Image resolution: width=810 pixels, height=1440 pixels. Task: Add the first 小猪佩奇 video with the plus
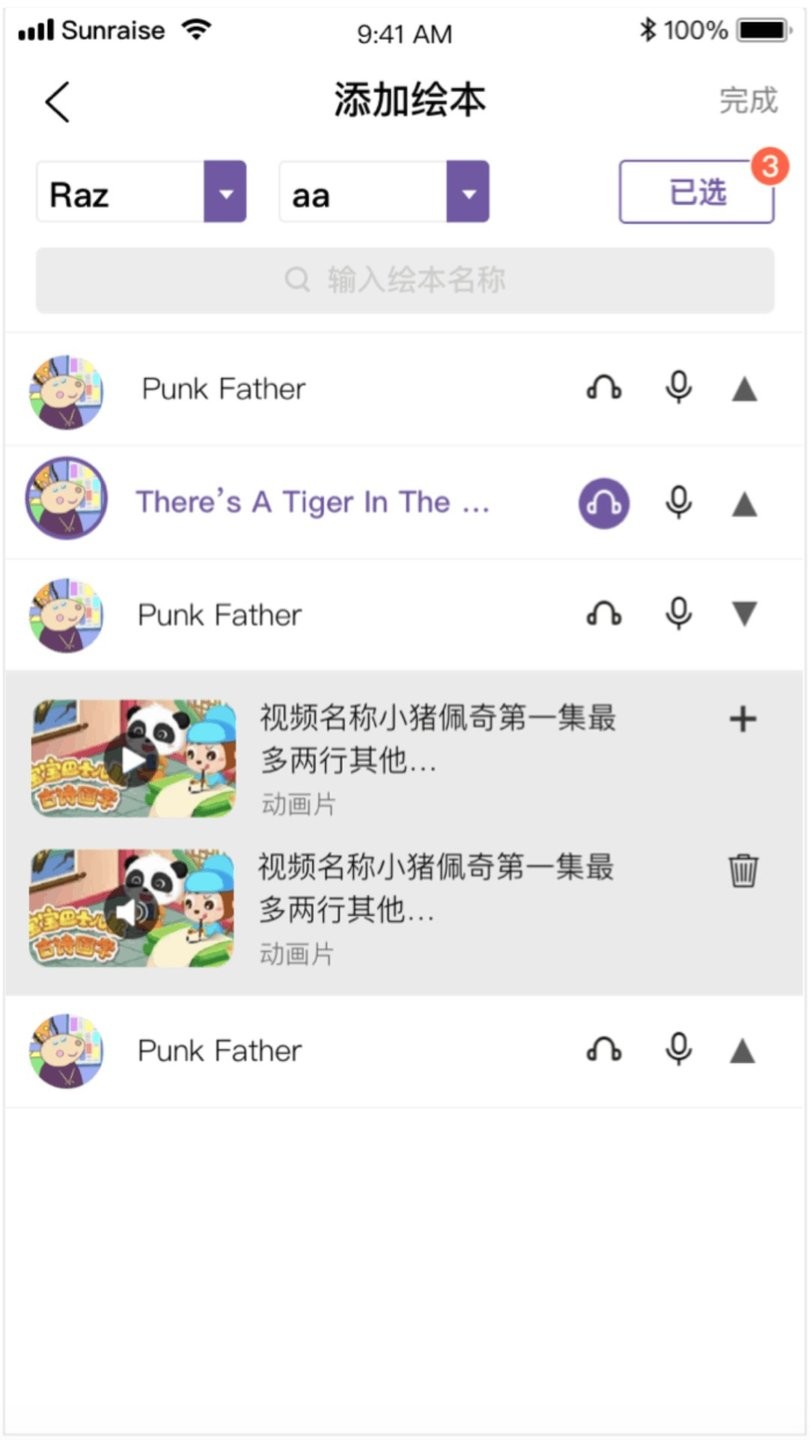coord(742,719)
